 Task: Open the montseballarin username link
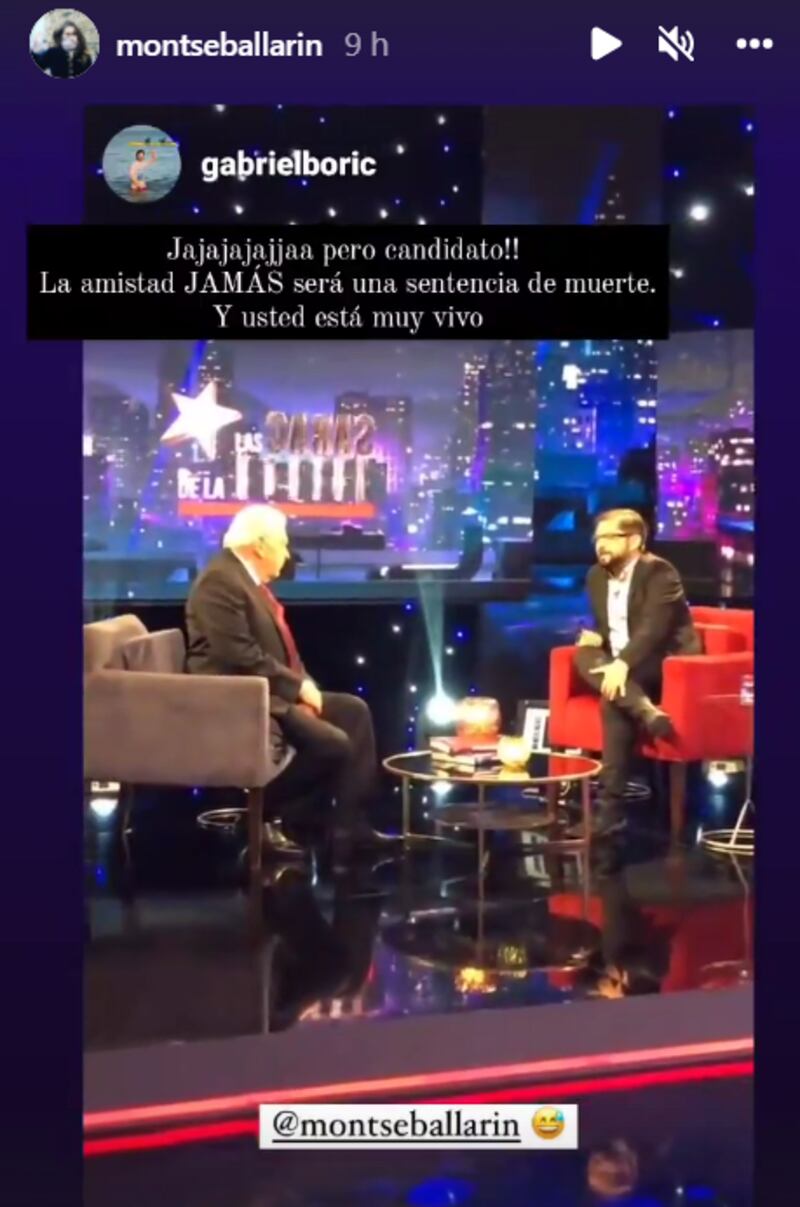[219, 45]
